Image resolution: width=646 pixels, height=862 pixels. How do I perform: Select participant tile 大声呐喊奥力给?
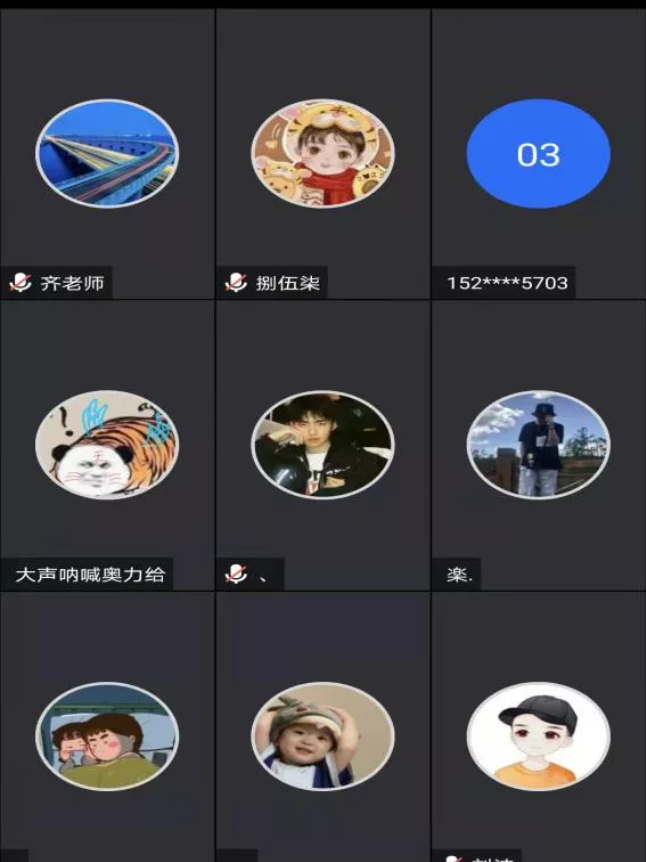(x=107, y=445)
